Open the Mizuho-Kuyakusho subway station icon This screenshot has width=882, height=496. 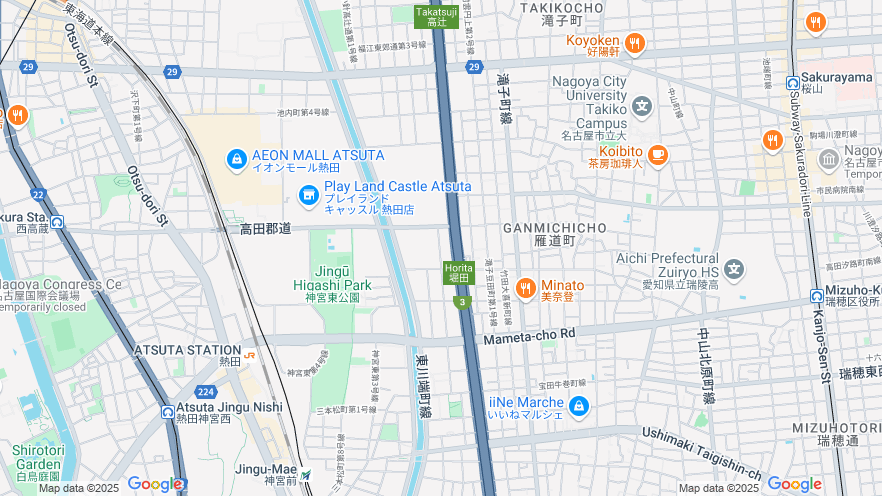point(817,296)
